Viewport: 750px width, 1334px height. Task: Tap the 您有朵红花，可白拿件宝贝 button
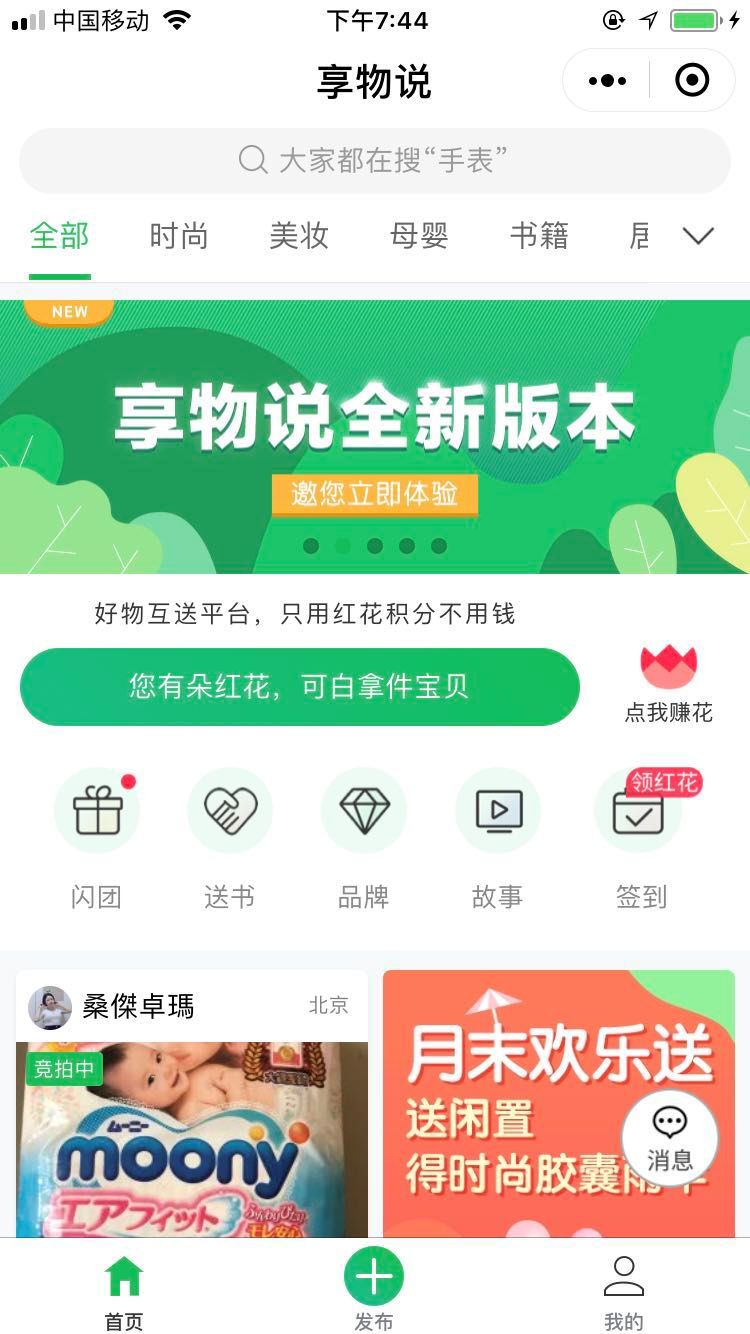(299, 687)
